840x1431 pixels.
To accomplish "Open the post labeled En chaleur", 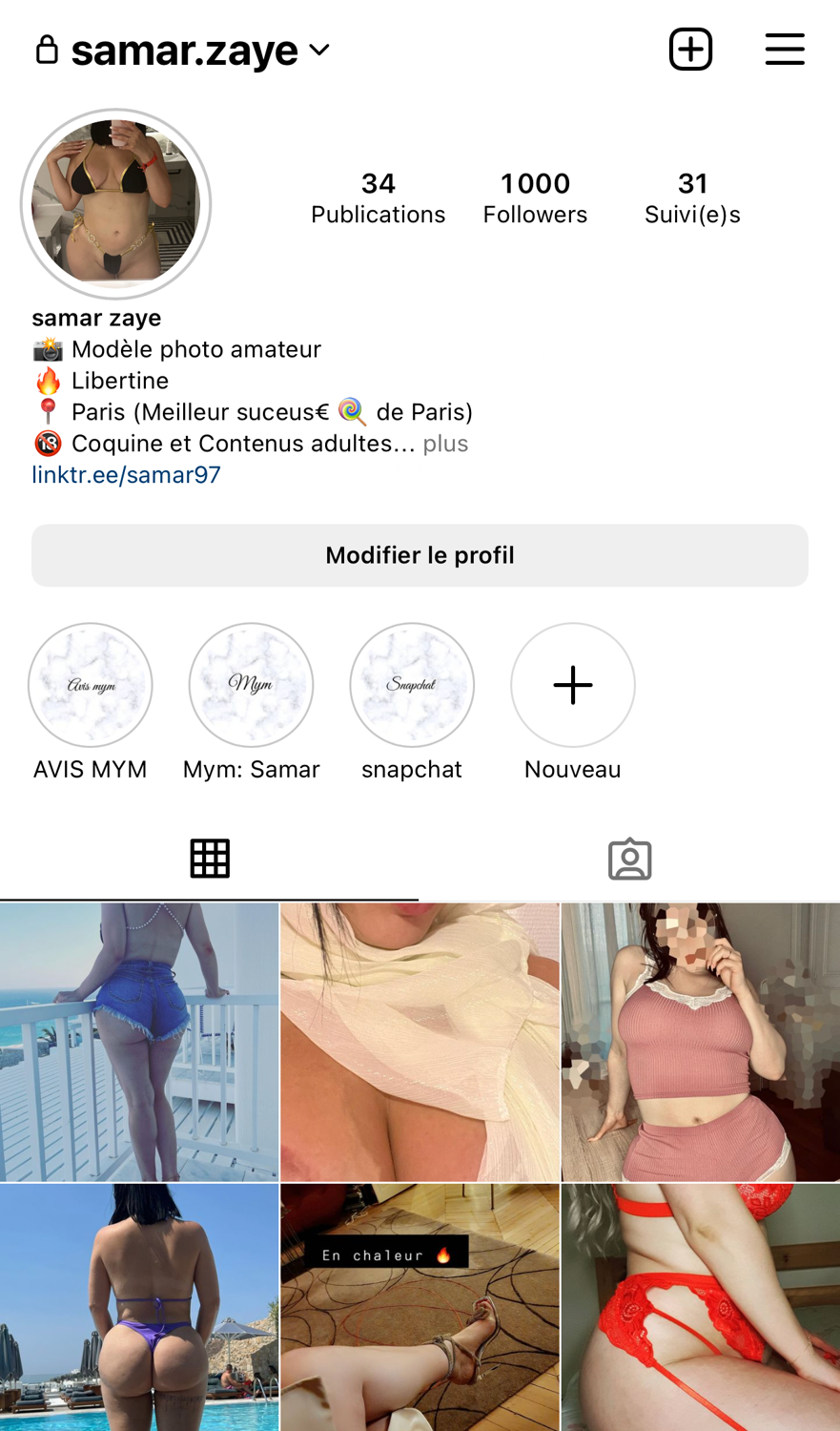I will [420, 1307].
